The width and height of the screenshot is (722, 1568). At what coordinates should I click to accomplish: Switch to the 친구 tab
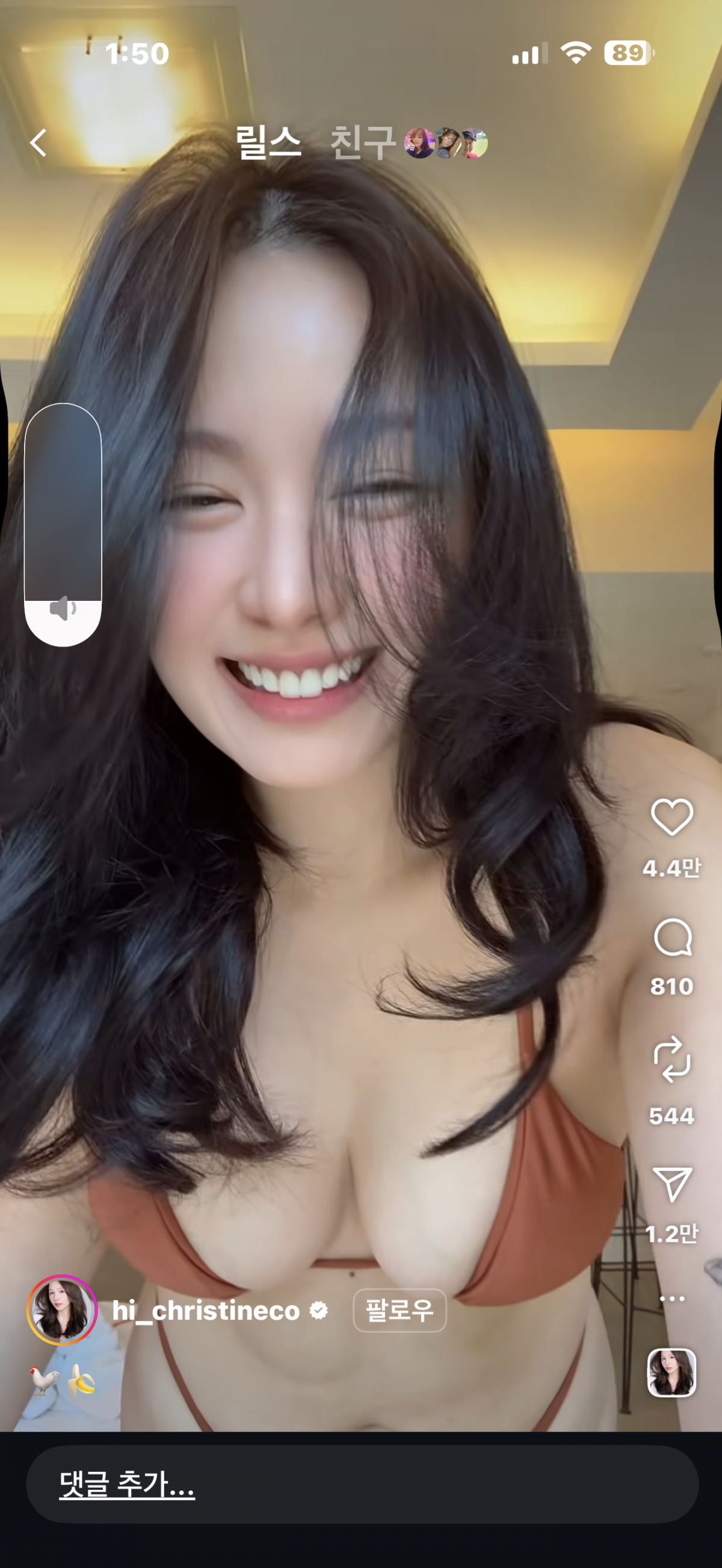(x=363, y=143)
